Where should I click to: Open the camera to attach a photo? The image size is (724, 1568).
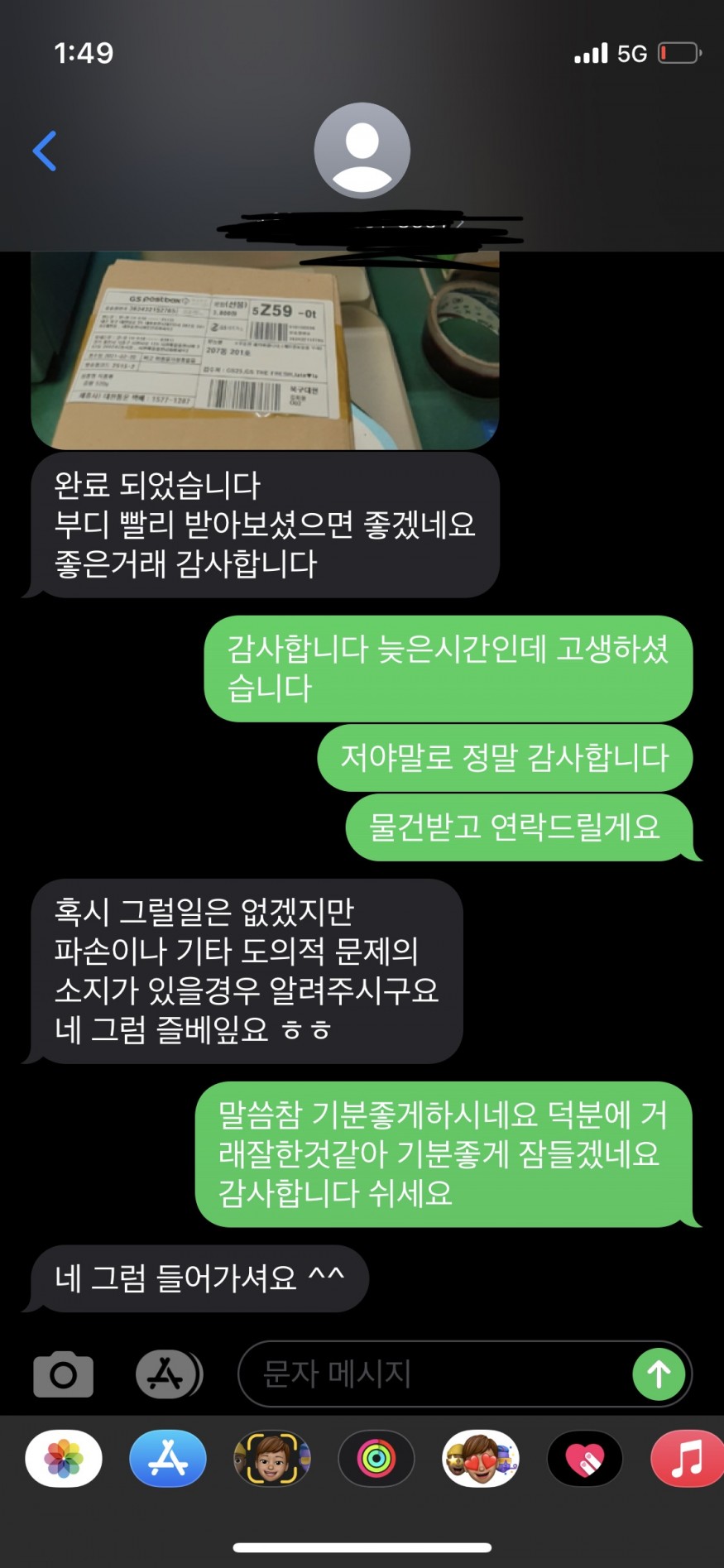tap(64, 1374)
